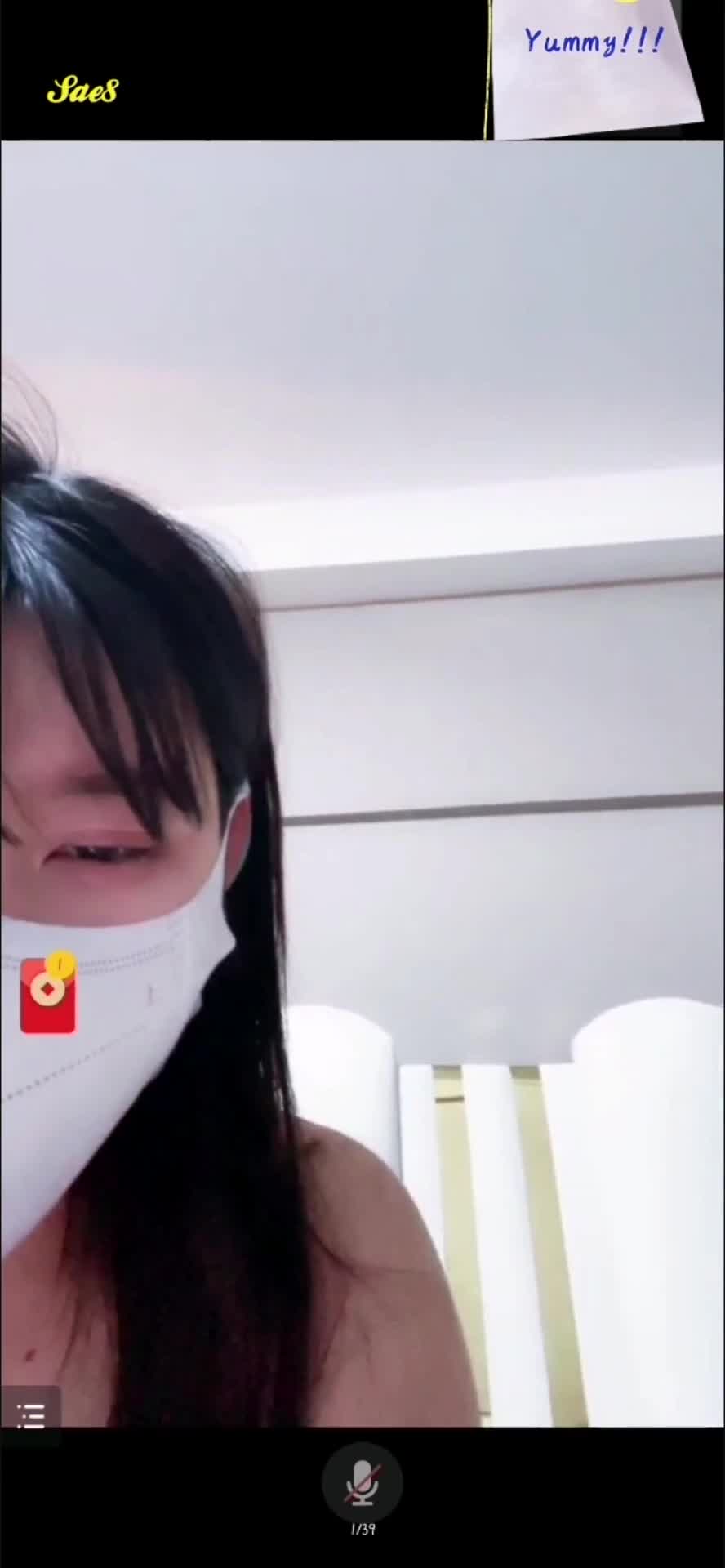Open the red envelope gift icon
Screen dimensions: 725x1568
pos(48,995)
